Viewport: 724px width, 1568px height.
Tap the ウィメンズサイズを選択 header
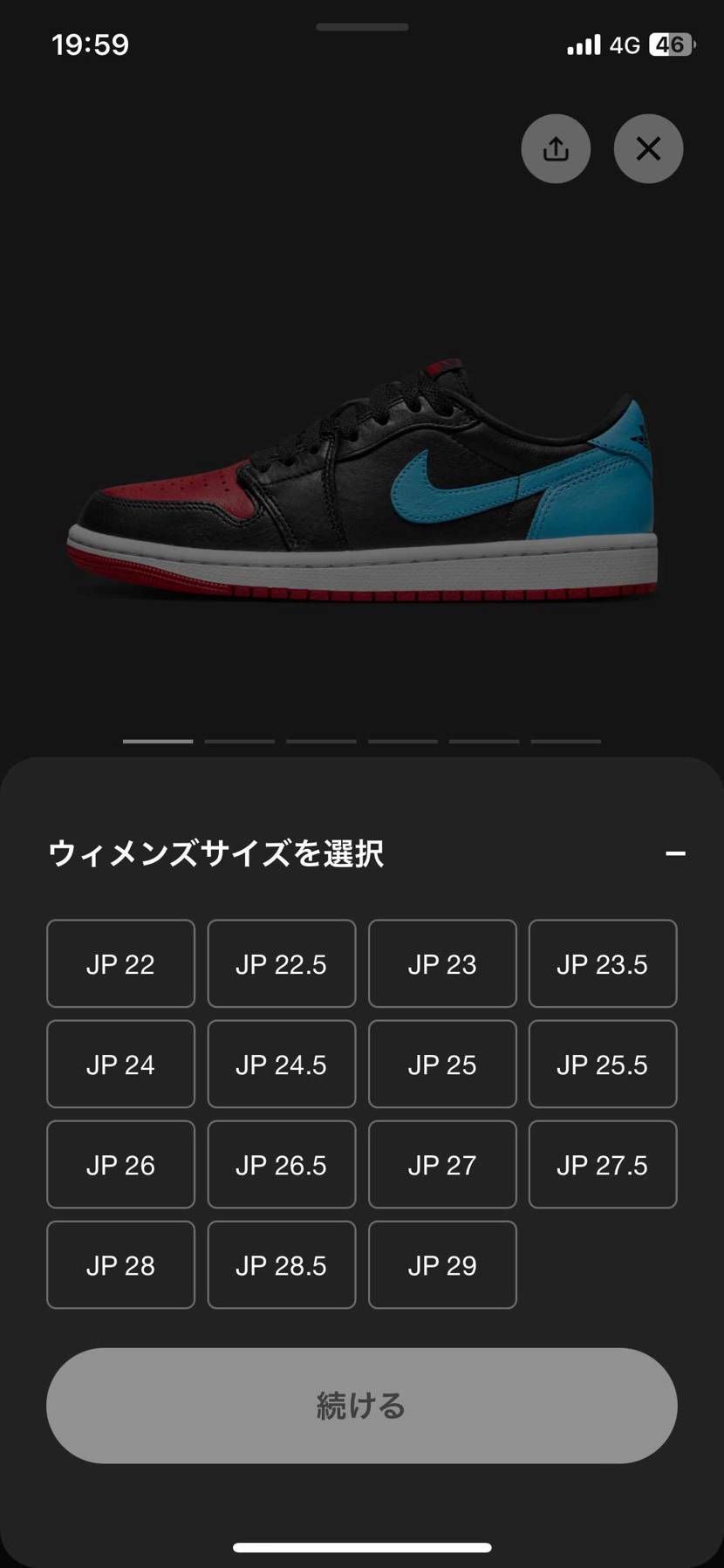pyautogui.click(x=215, y=854)
